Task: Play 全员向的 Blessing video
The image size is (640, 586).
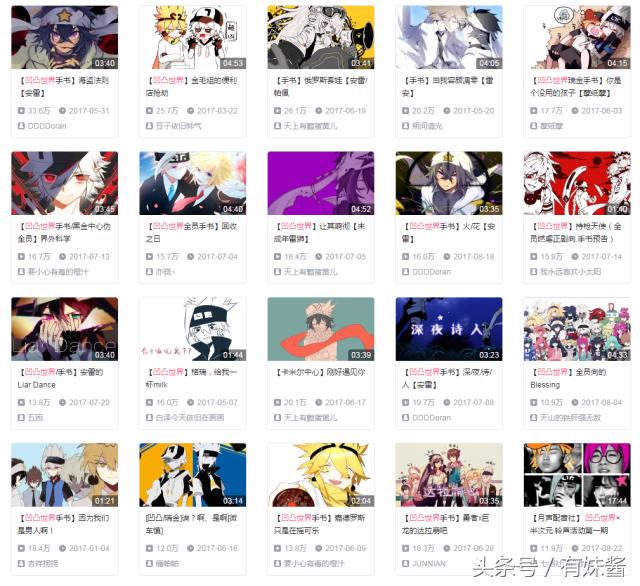Action: click(x=576, y=329)
